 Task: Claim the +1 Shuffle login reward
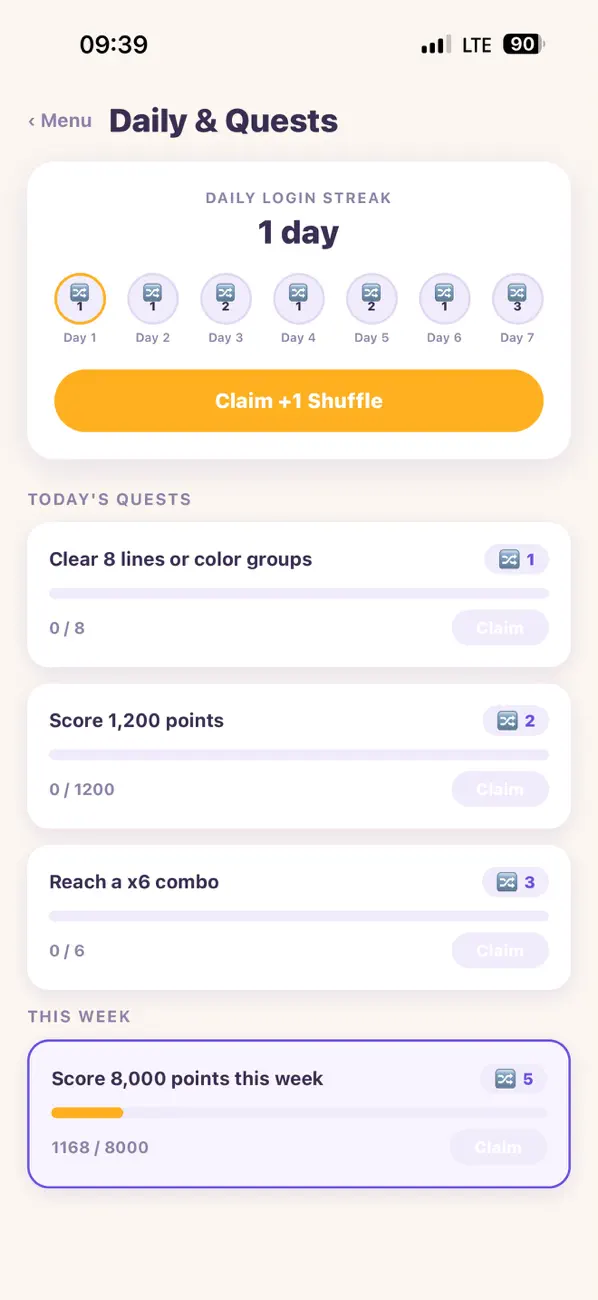[x=299, y=401]
